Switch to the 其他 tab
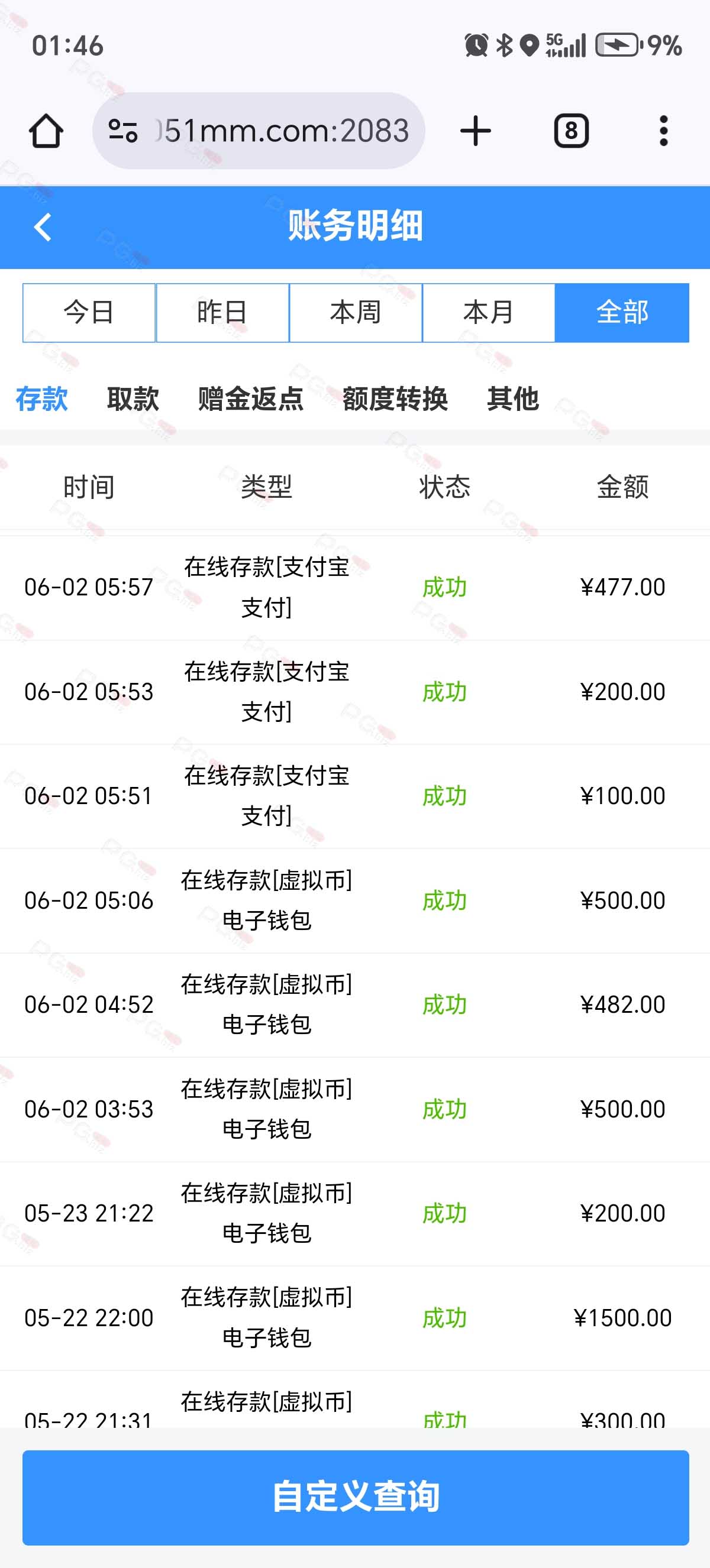Image resolution: width=710 pixels, height=1568 pixels. coord(513,399)
